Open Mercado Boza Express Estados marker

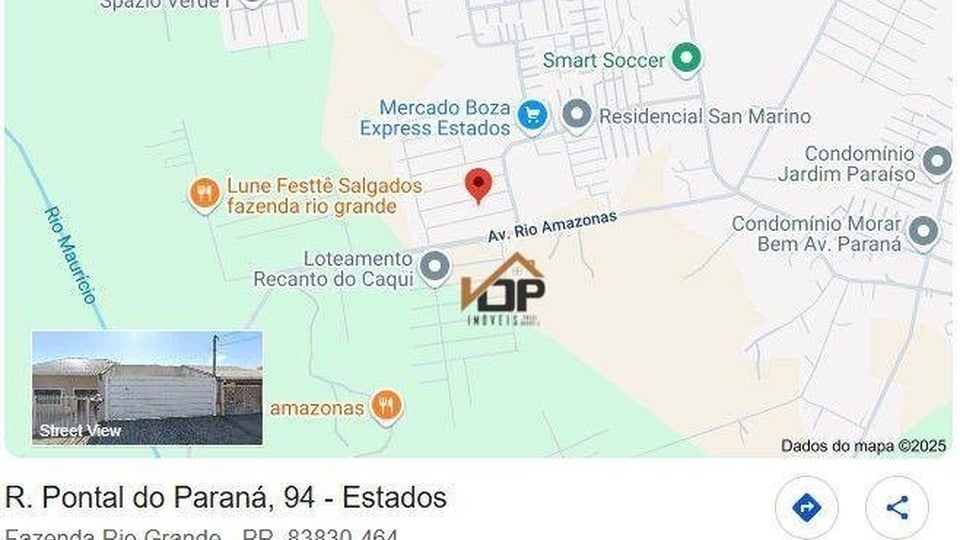pyautogui.click(x=532, y=117)
